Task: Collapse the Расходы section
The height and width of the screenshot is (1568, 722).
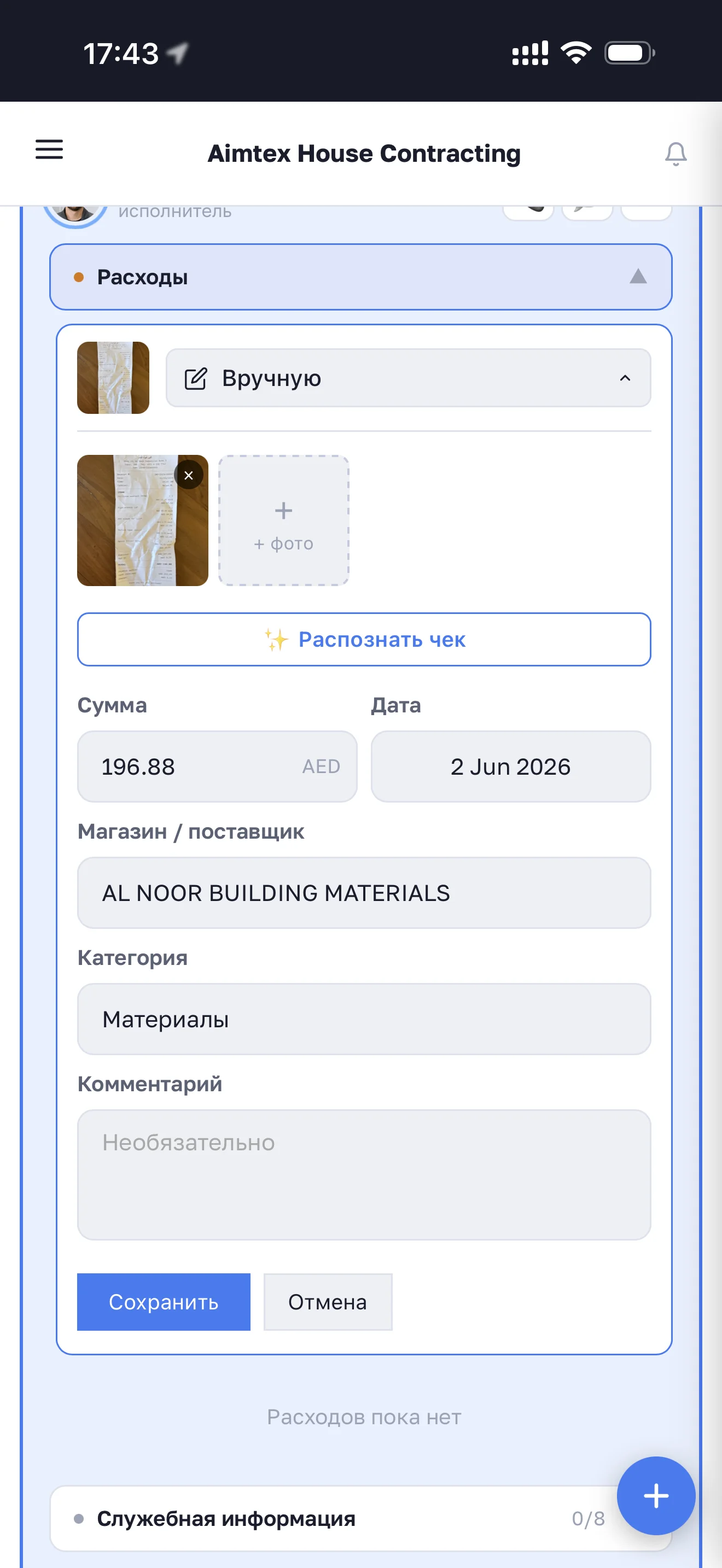Action: coord(361,277)
